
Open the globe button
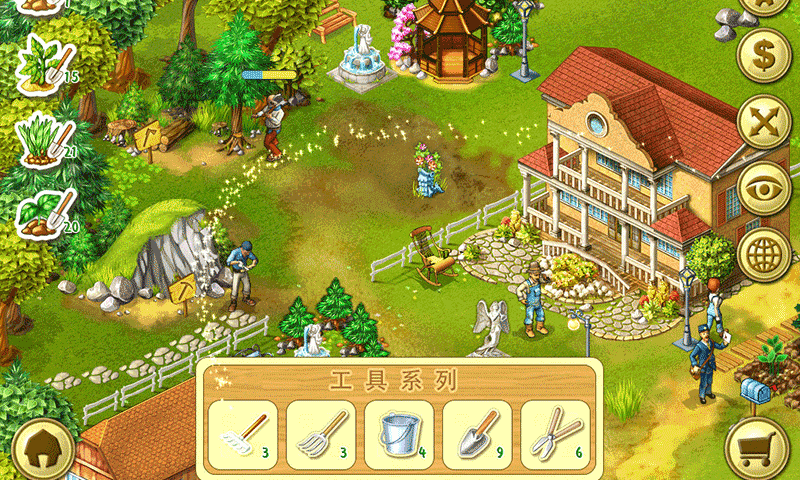click(764, 253)
